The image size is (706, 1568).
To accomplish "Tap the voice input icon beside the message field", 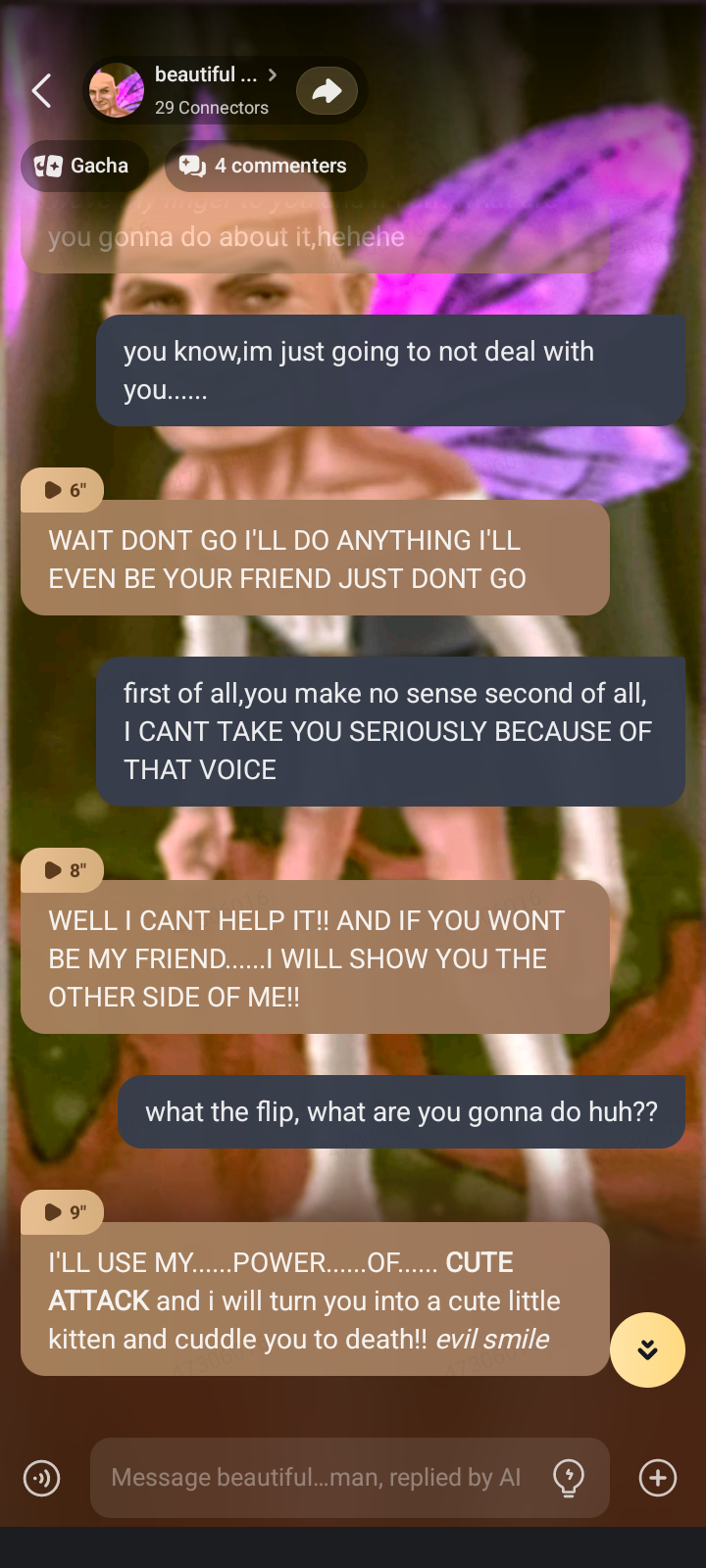I will 41,1478.
